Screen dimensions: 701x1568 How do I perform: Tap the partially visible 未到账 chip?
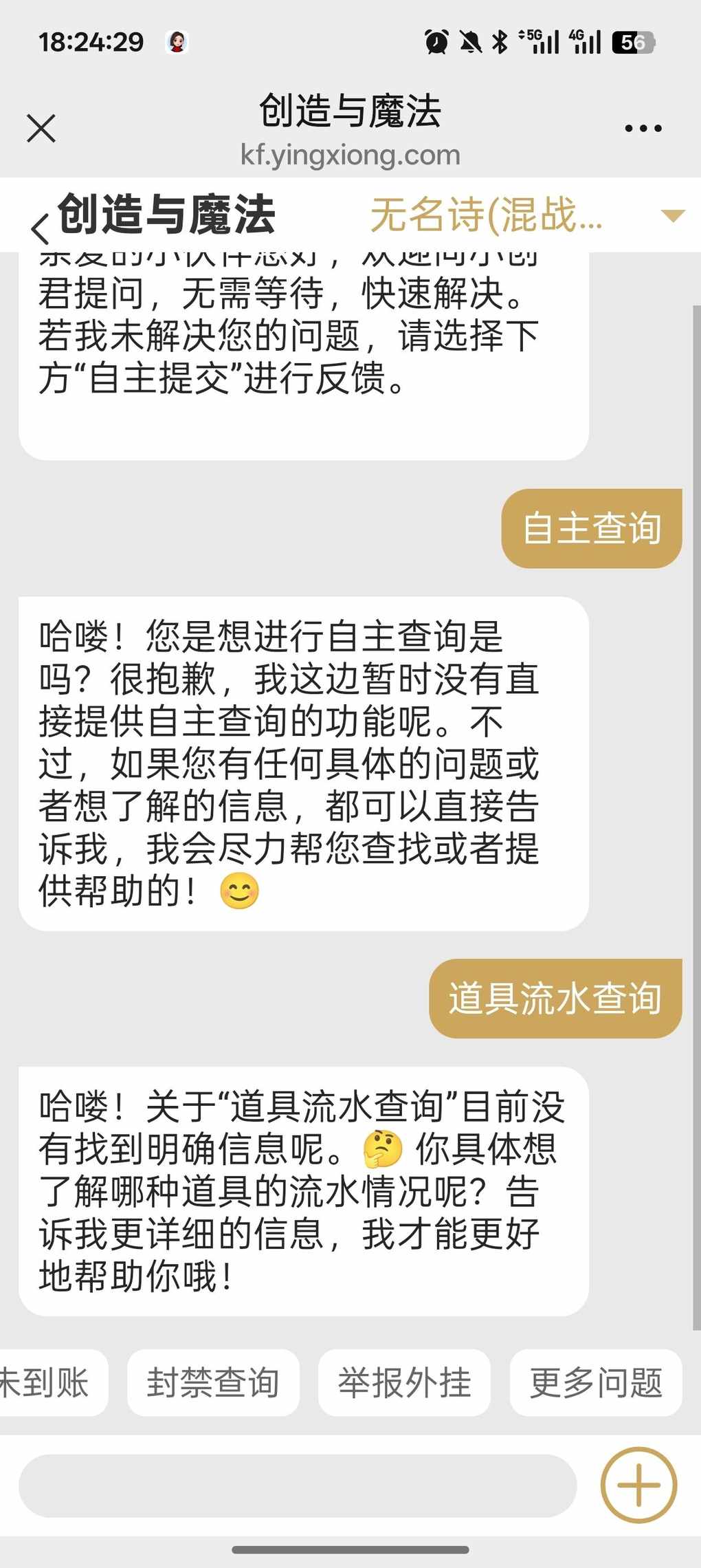(x=48, y=1382)
